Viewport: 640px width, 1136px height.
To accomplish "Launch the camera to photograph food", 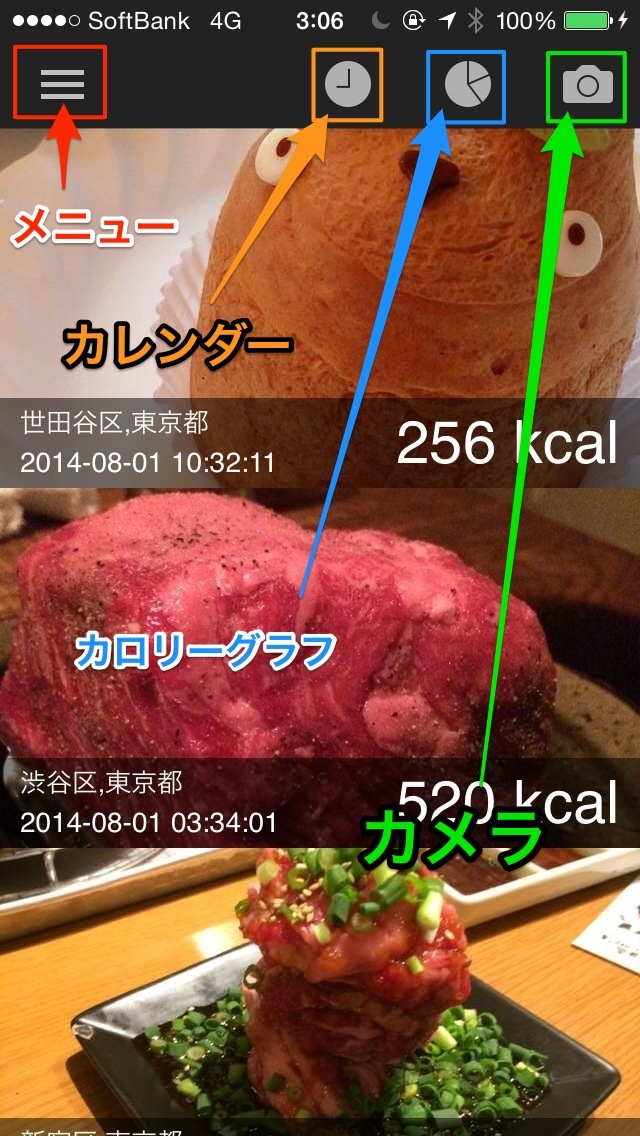I will pyautogui.click(x=588, y=85).
